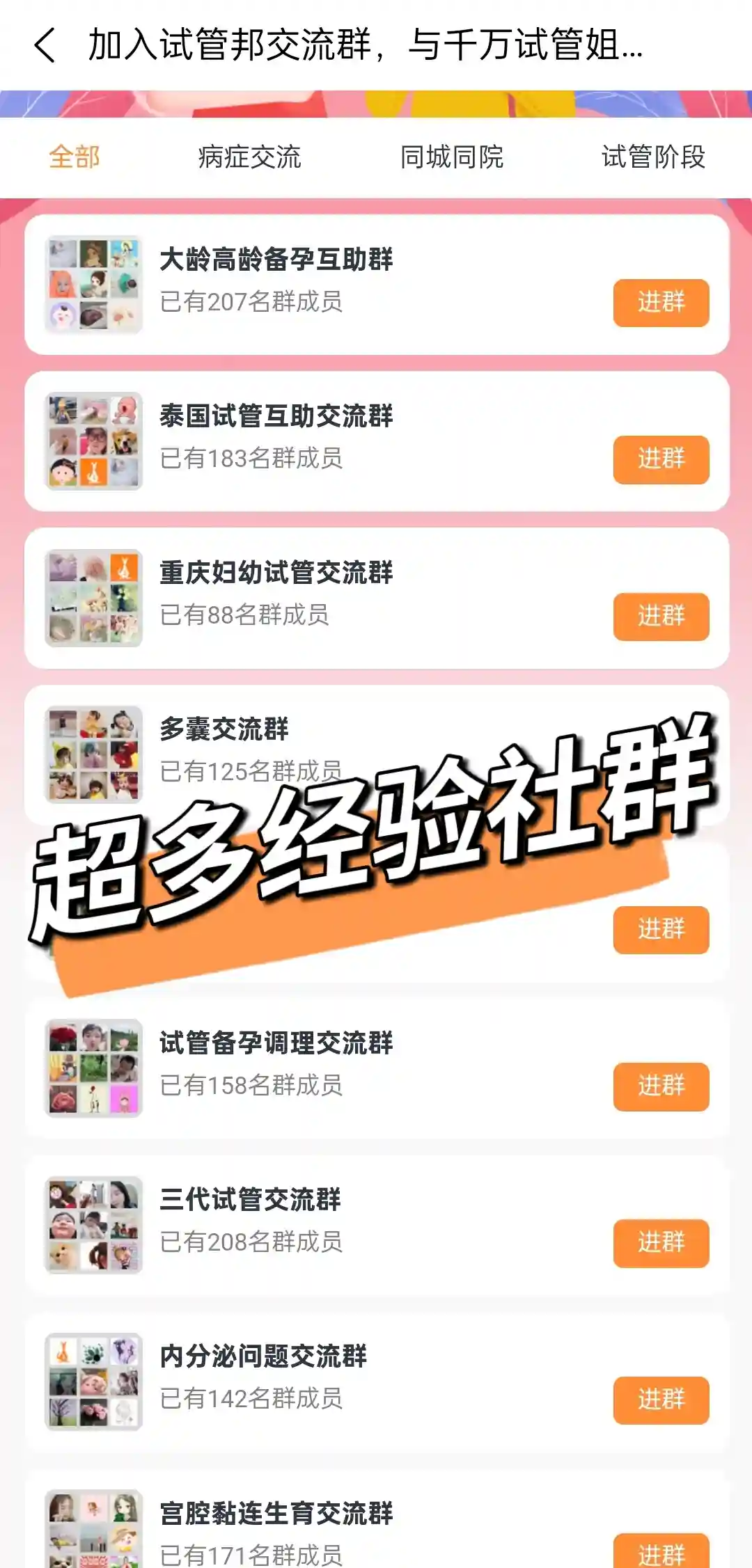Switch to the 病症交流 tab
Image resolution: width=752 pixels, height=1568 pixels.
coord(249,157)
